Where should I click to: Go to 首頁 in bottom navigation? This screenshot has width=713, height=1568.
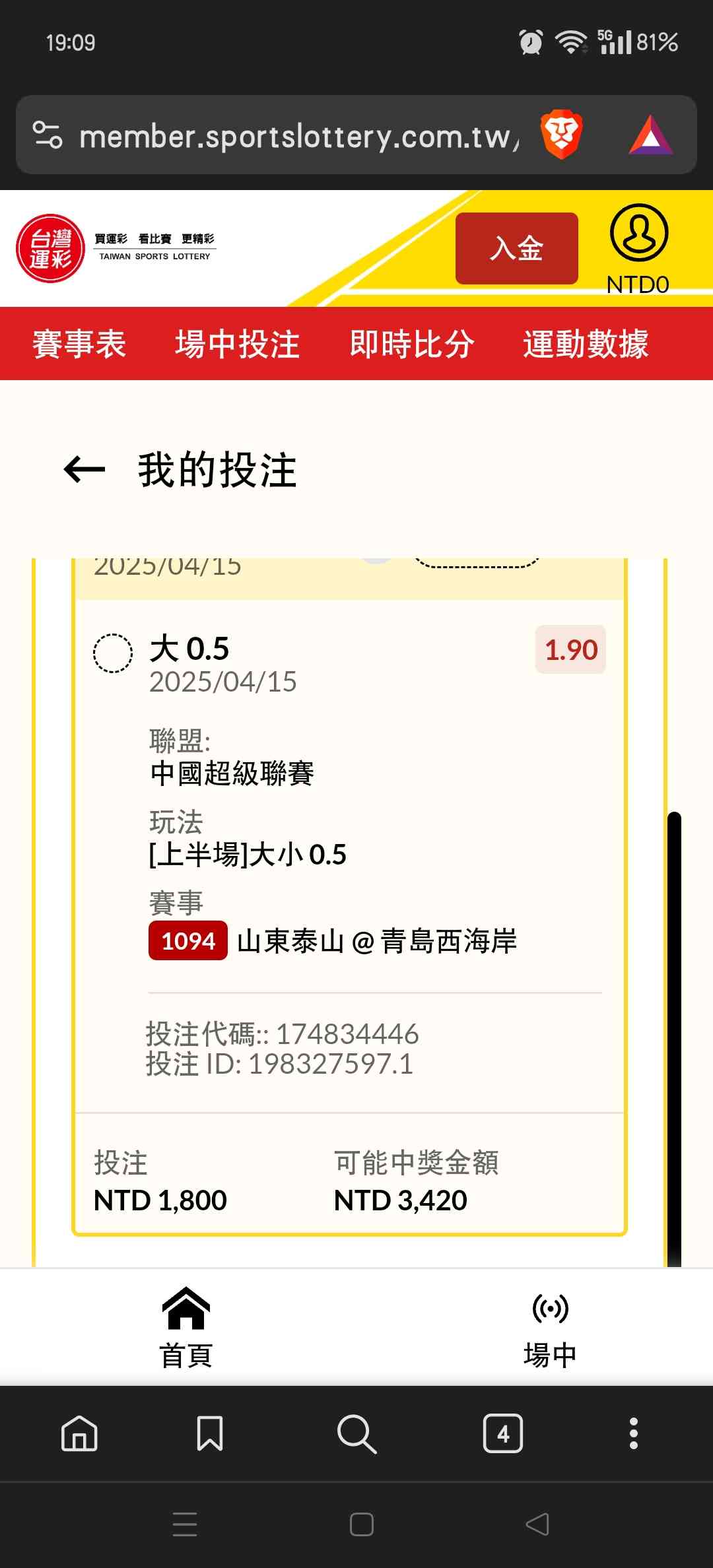coord(186,1328)
